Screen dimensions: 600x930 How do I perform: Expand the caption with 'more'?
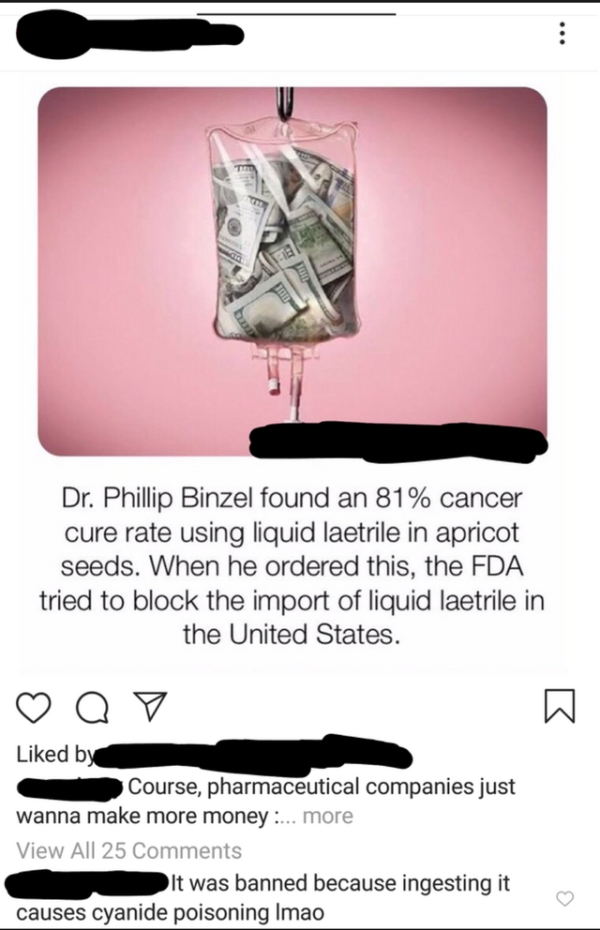point(328,816)
